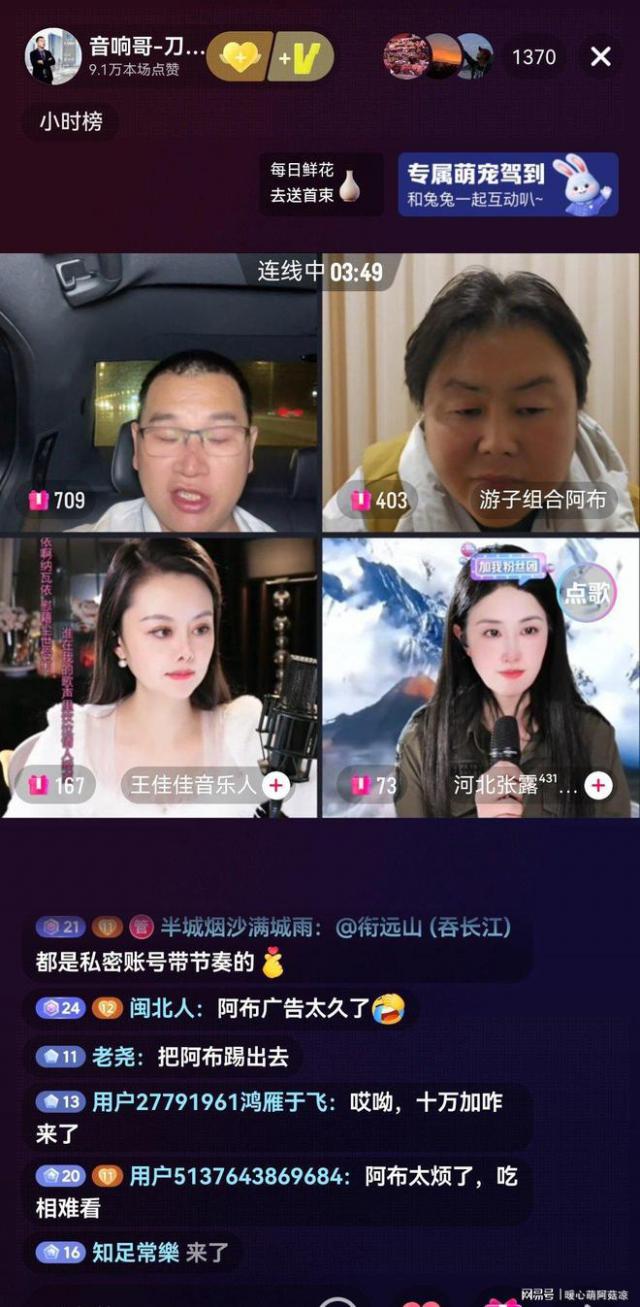
Task: Open the 每日鲜花 daily flower gift
Action: click(320, 184)
